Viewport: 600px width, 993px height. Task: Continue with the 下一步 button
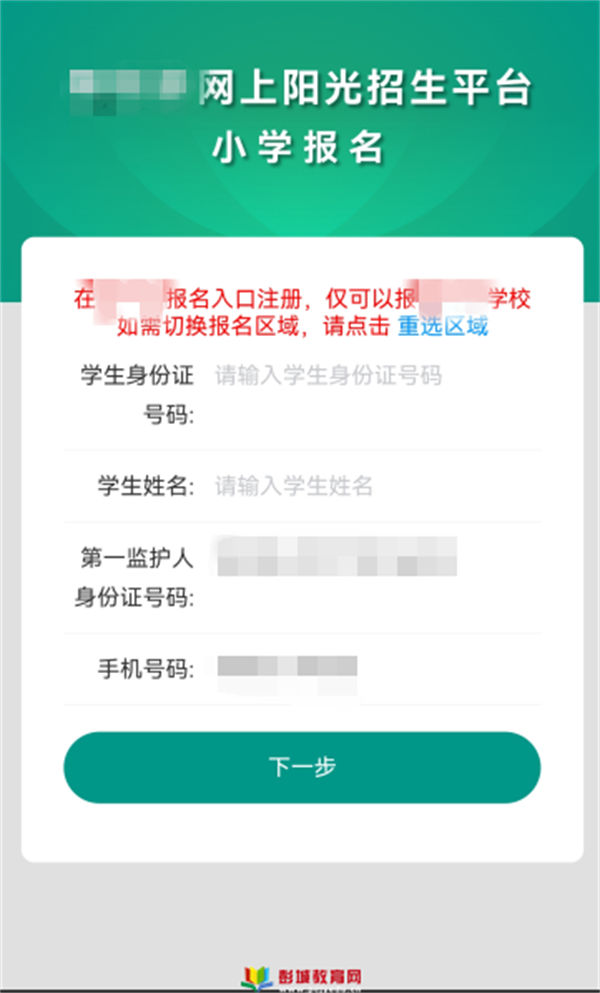pos(302,768)
